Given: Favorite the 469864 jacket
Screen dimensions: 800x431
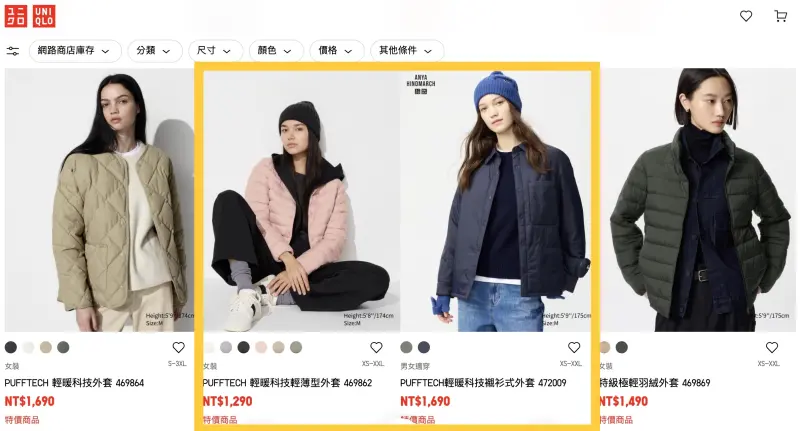Looking at the screenshot, I should point(178,347).
